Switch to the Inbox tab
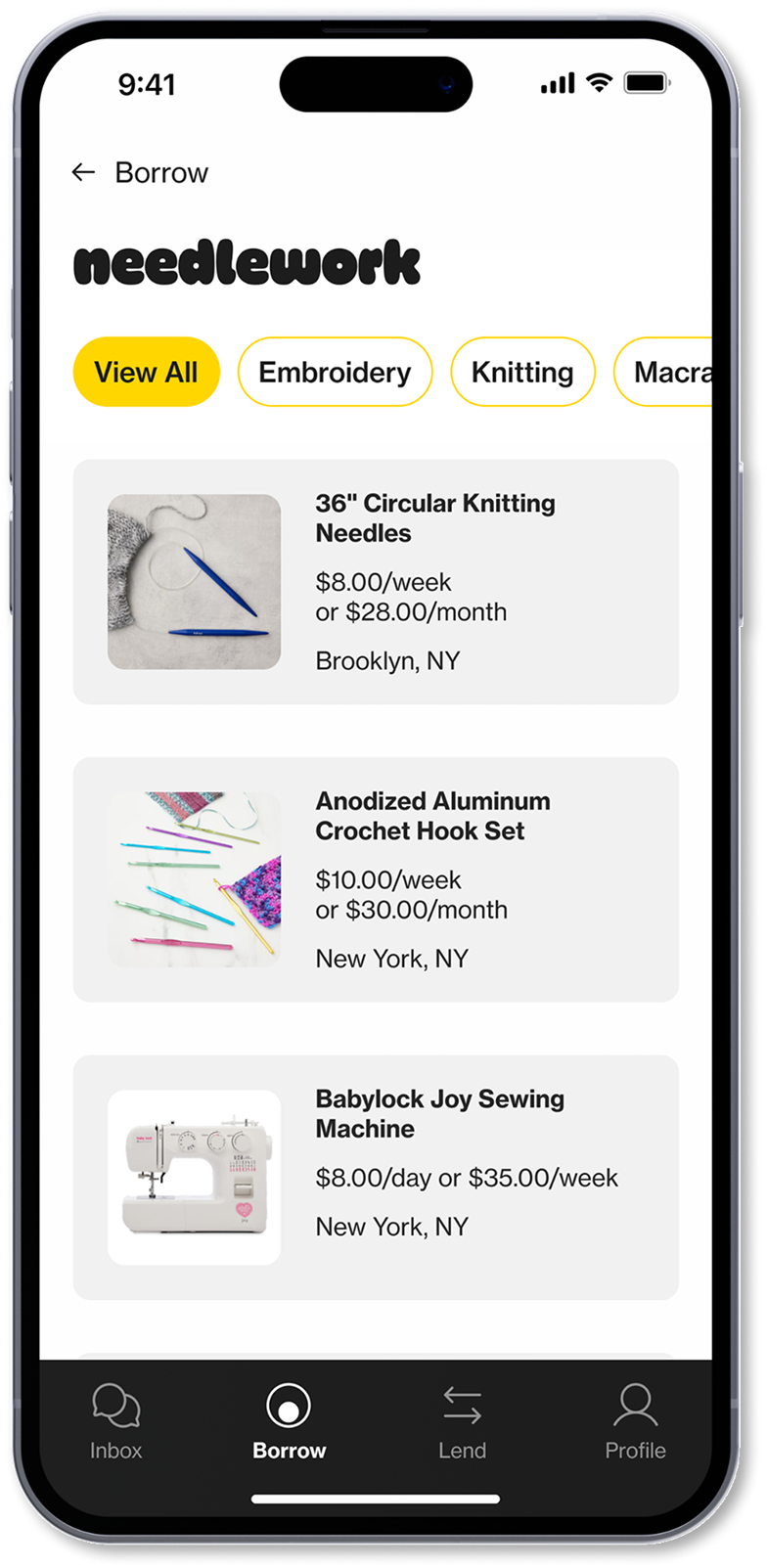 pyautogui.click(x=116, y=1422)
